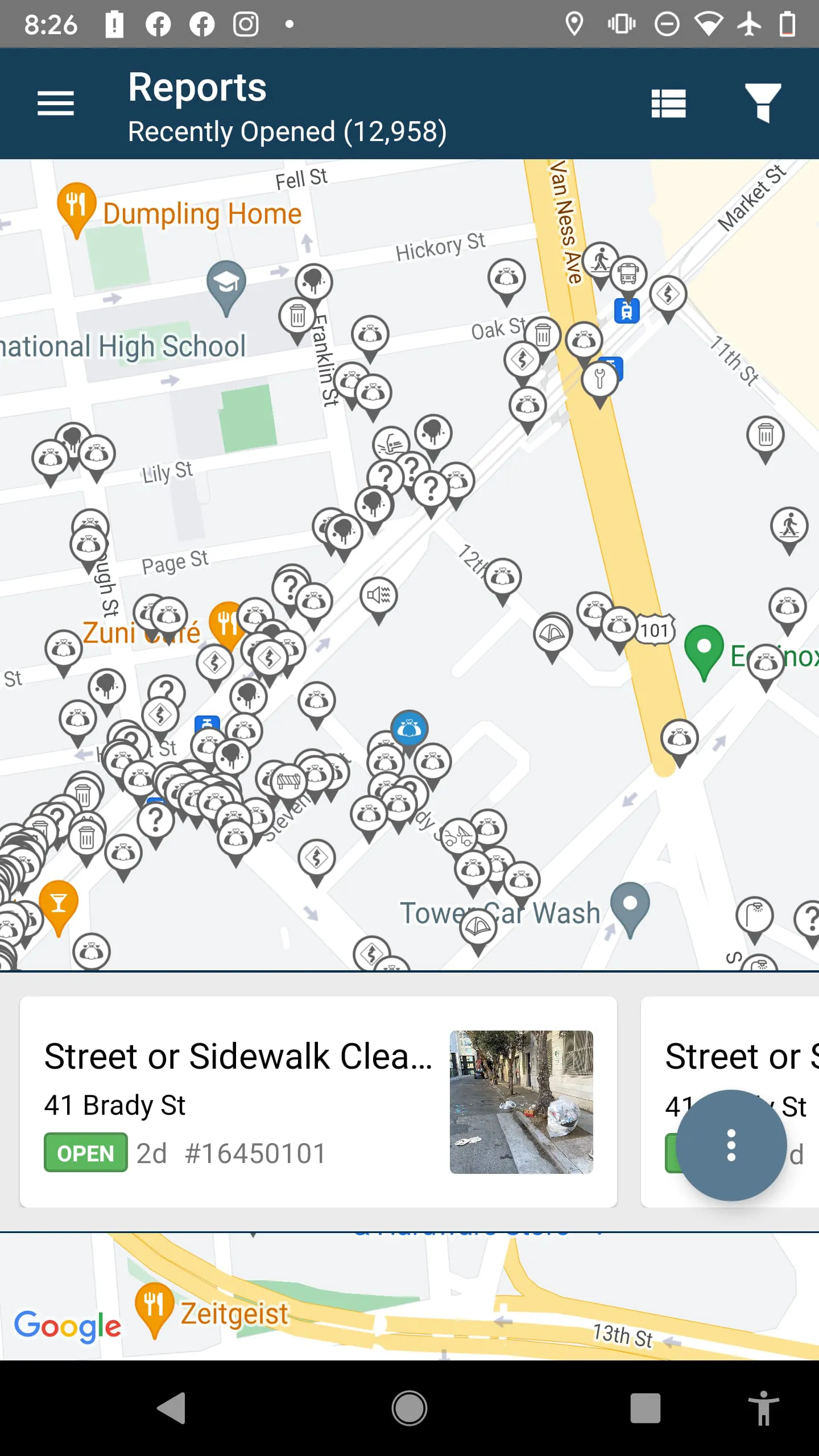This screenshot has height=1456, width=819.
Task: Select the wrench report pin on Van Ness Ave
Action: [599, 380]
